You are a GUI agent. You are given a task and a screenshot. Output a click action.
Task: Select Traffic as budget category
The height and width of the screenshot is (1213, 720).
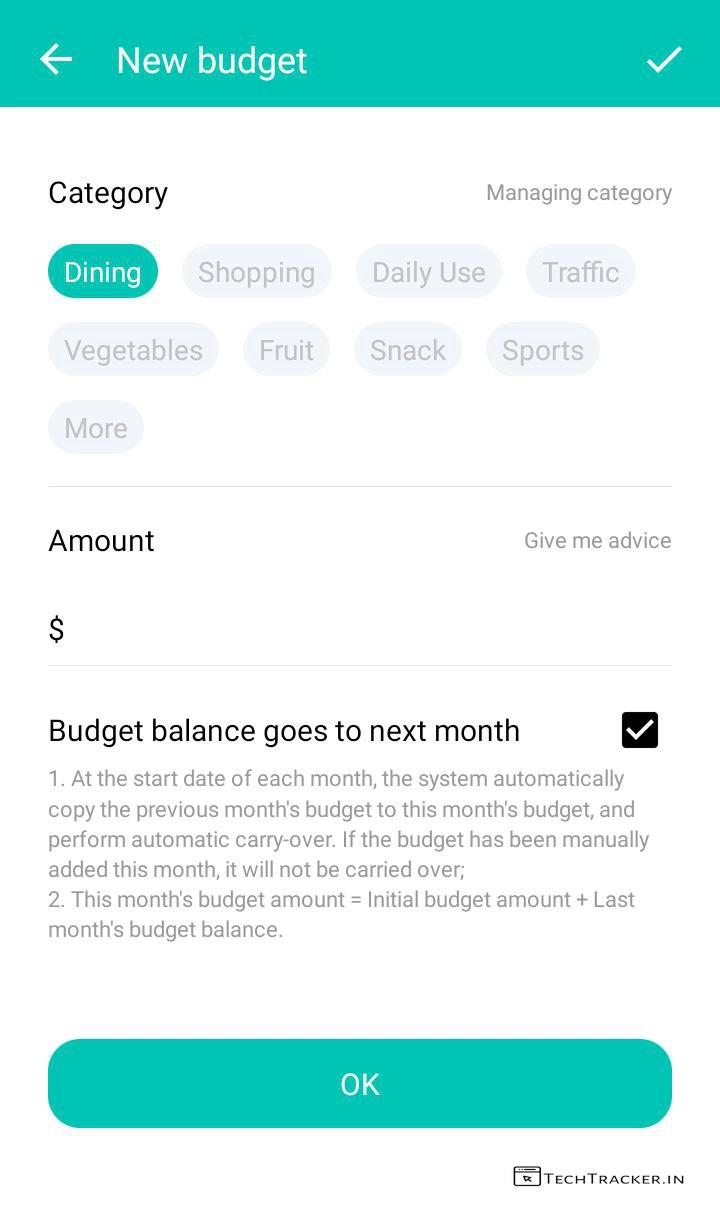click(580, 272)
